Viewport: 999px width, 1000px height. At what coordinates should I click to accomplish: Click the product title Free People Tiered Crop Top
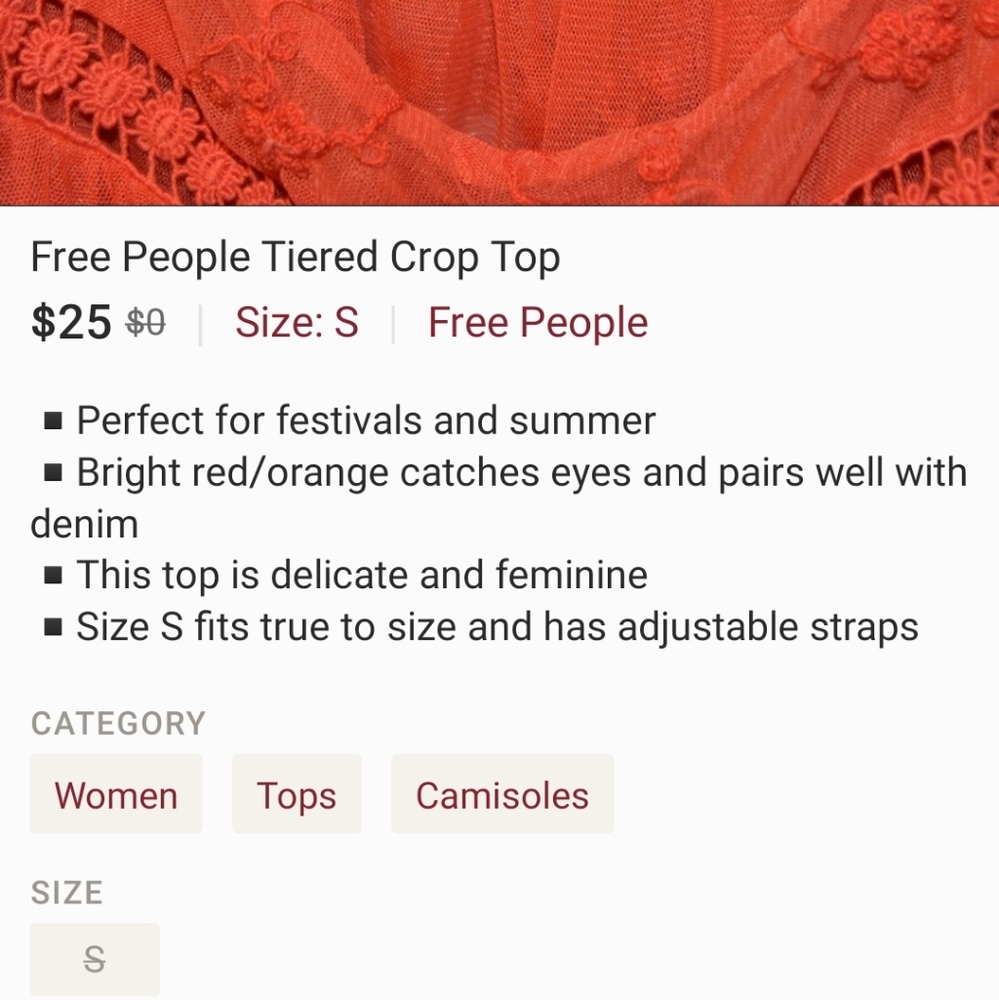(295, 257)
